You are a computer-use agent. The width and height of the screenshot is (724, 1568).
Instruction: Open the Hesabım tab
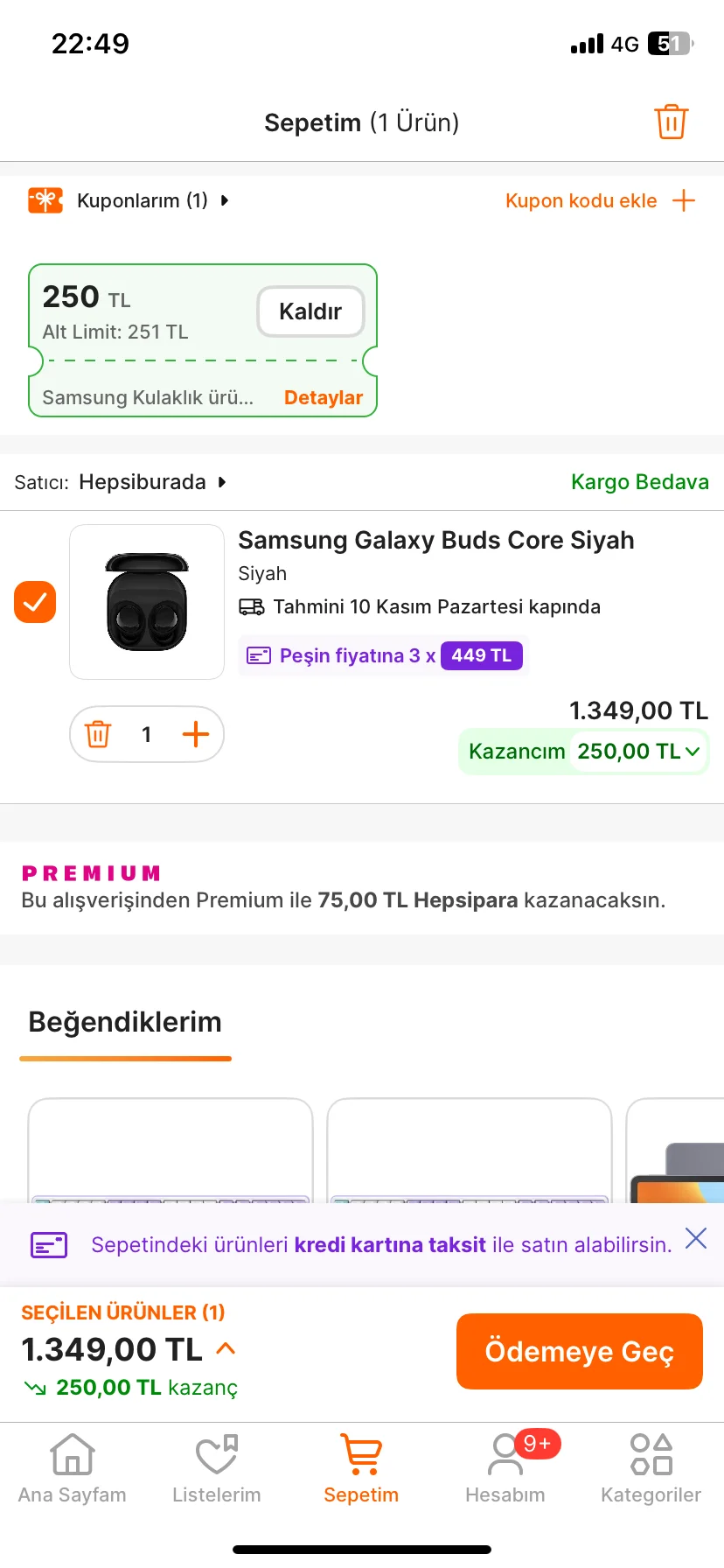(x=505, y=1469)
